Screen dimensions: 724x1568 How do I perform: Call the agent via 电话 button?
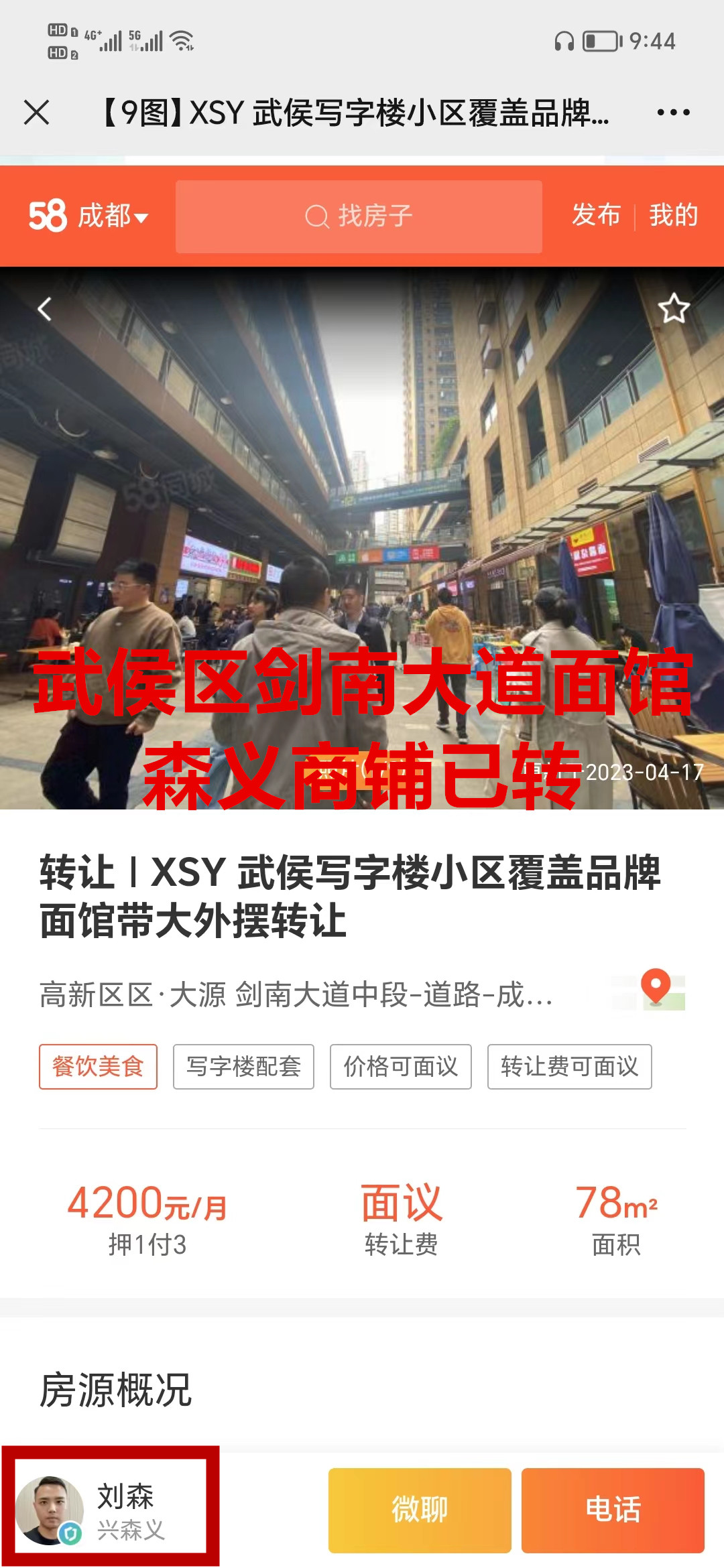pos(613,1510)
